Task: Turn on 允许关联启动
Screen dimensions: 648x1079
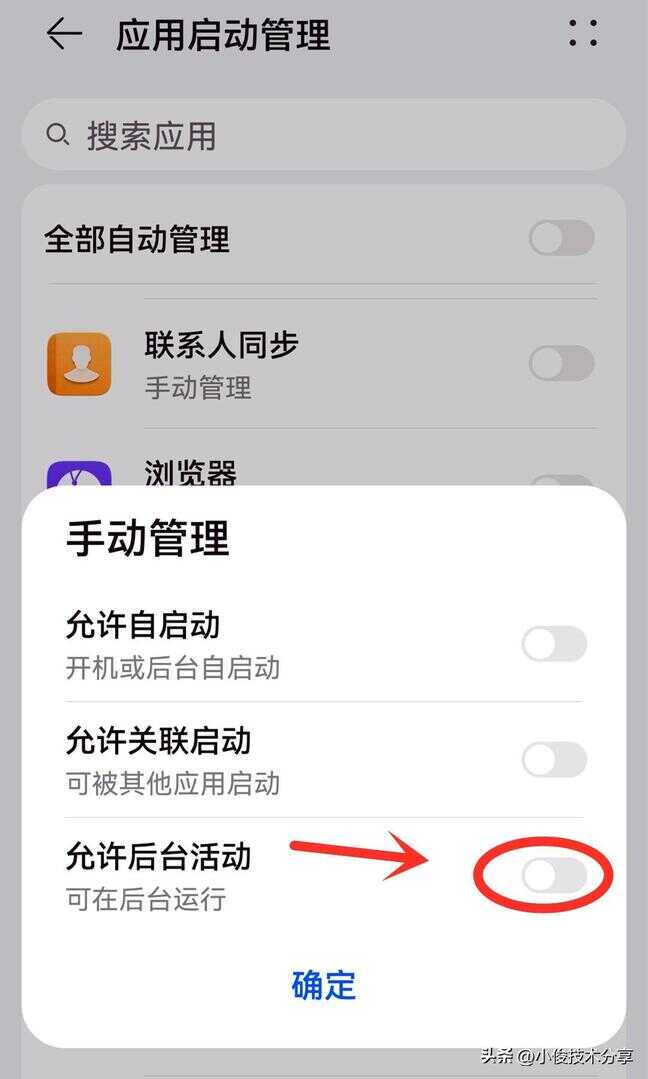Action: point(554,760)
